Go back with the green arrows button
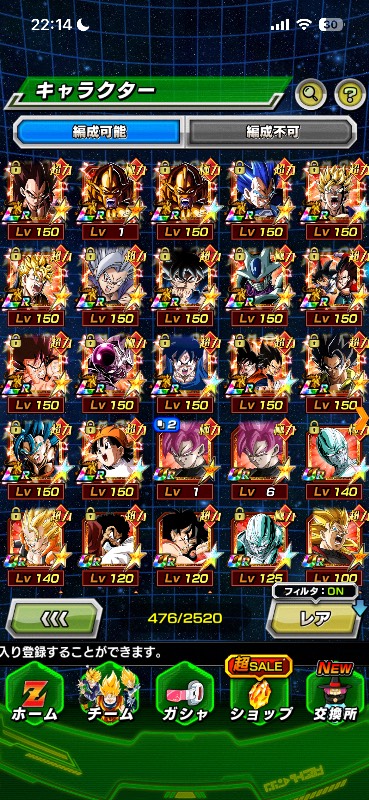 [x=54, y=618]
